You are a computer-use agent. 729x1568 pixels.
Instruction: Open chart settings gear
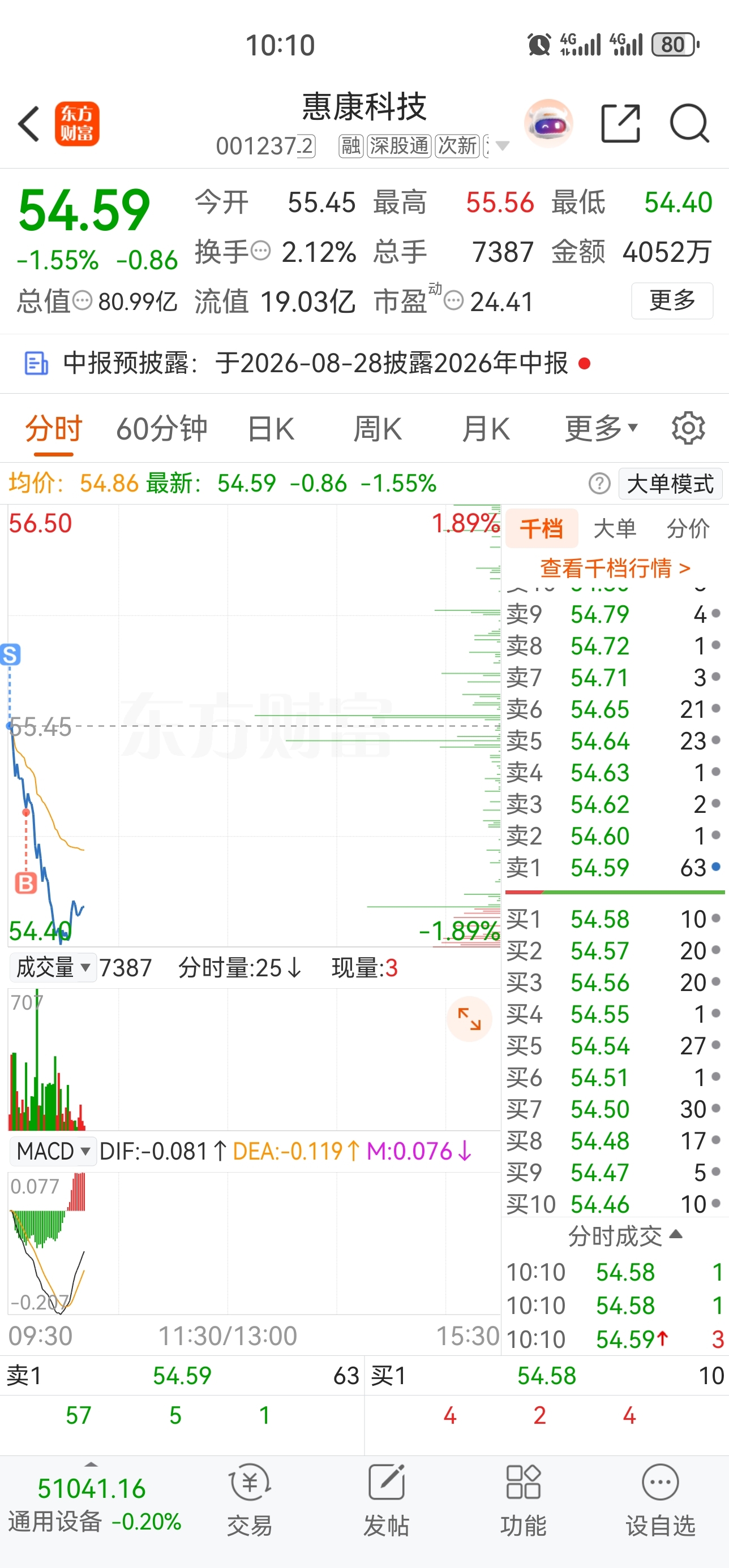[688, 429]
